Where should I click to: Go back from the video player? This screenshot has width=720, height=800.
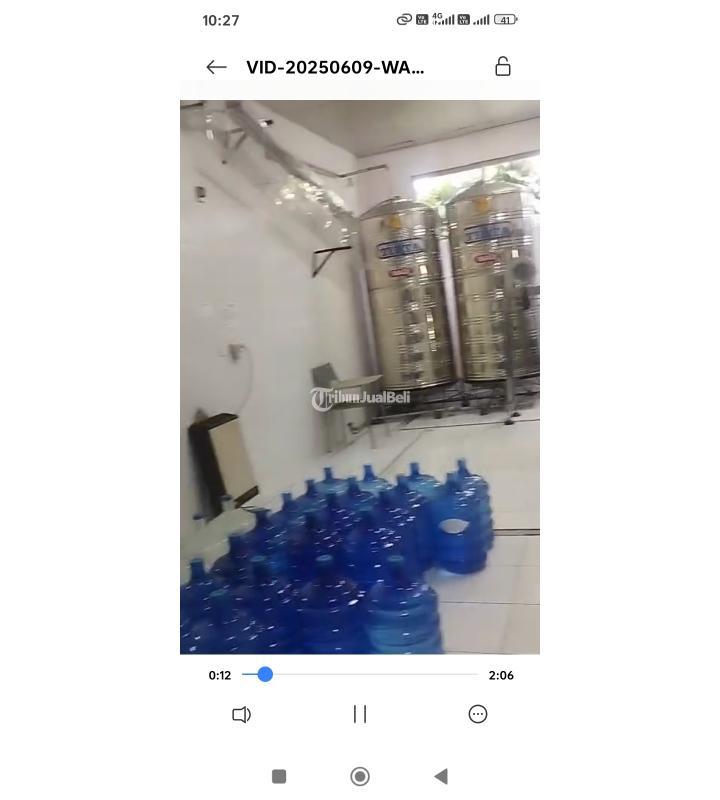tap(216, 67)
